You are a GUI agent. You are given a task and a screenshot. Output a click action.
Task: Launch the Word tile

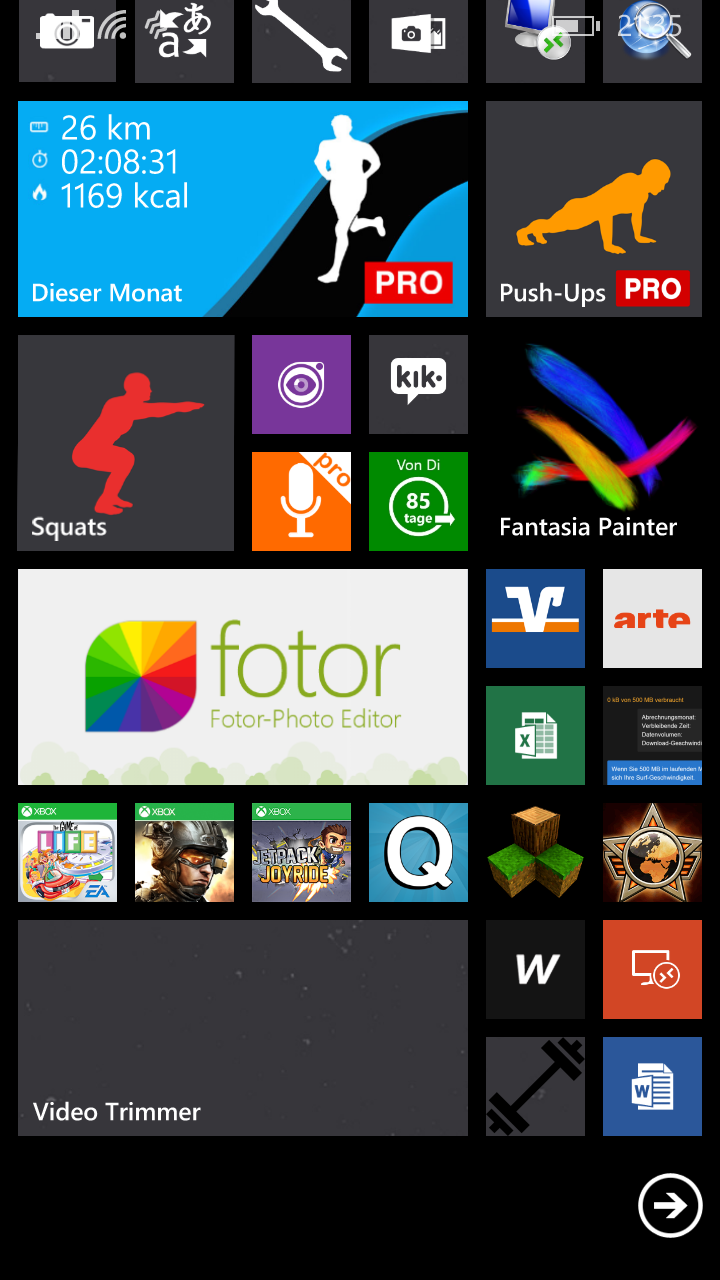(x=652, y=1086)
